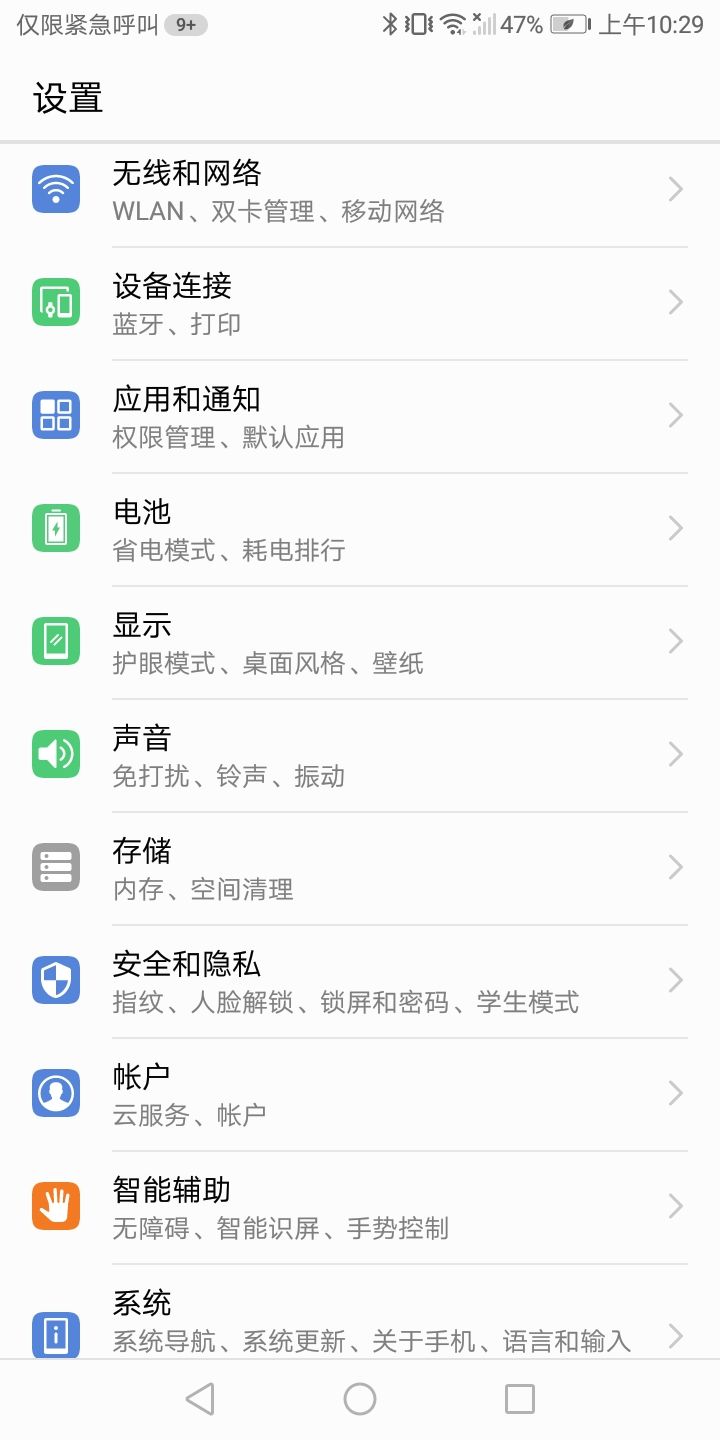This screenshot has width=720, height=1440.
Task: Tap the 显示 display settings icon
Action: coord(55,641)
